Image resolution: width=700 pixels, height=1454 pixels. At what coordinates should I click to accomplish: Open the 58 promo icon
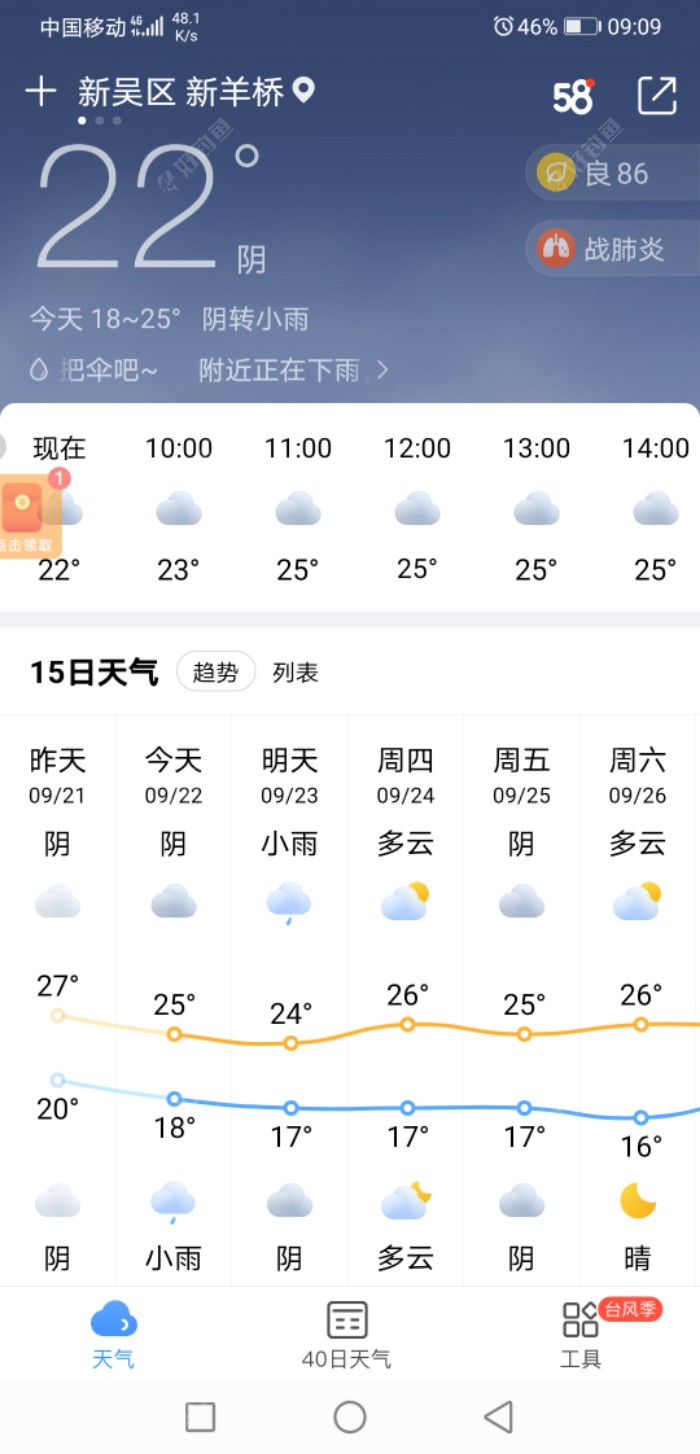click(573, 96)
